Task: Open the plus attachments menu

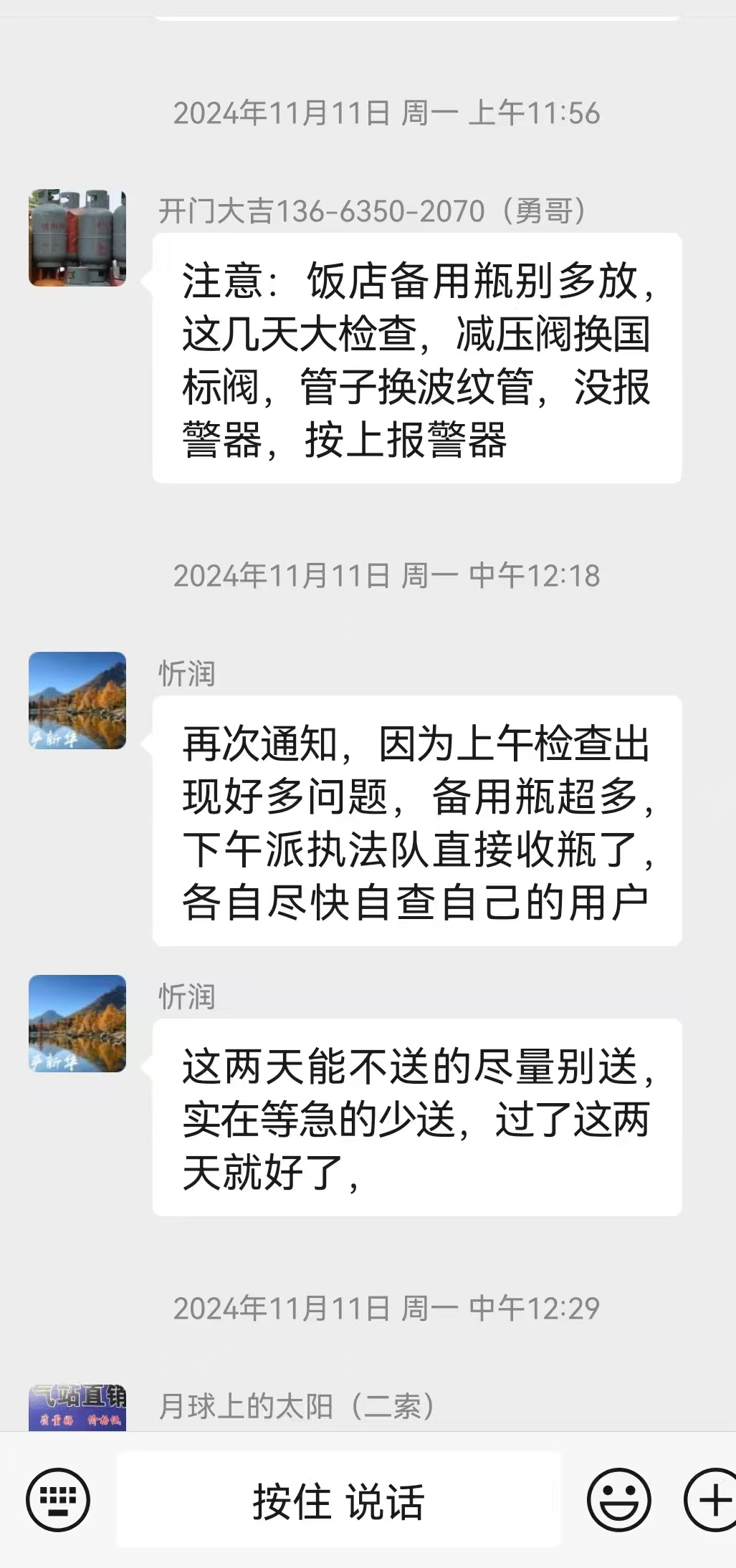Action: [712, 1499]
